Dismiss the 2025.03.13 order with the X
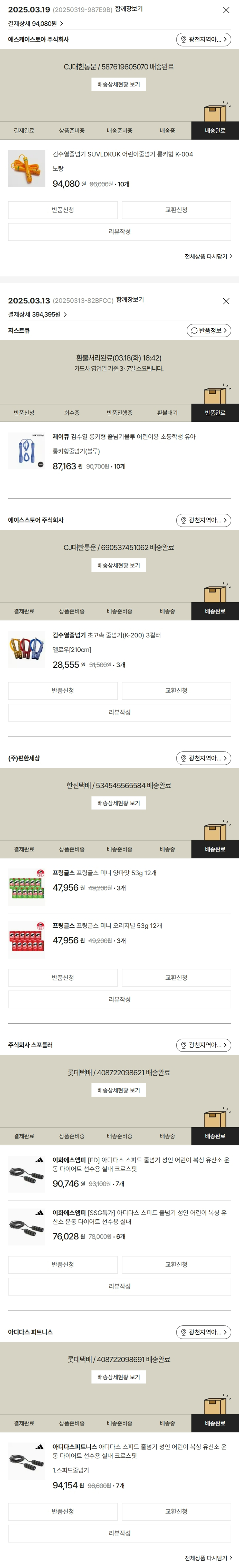 226,301
